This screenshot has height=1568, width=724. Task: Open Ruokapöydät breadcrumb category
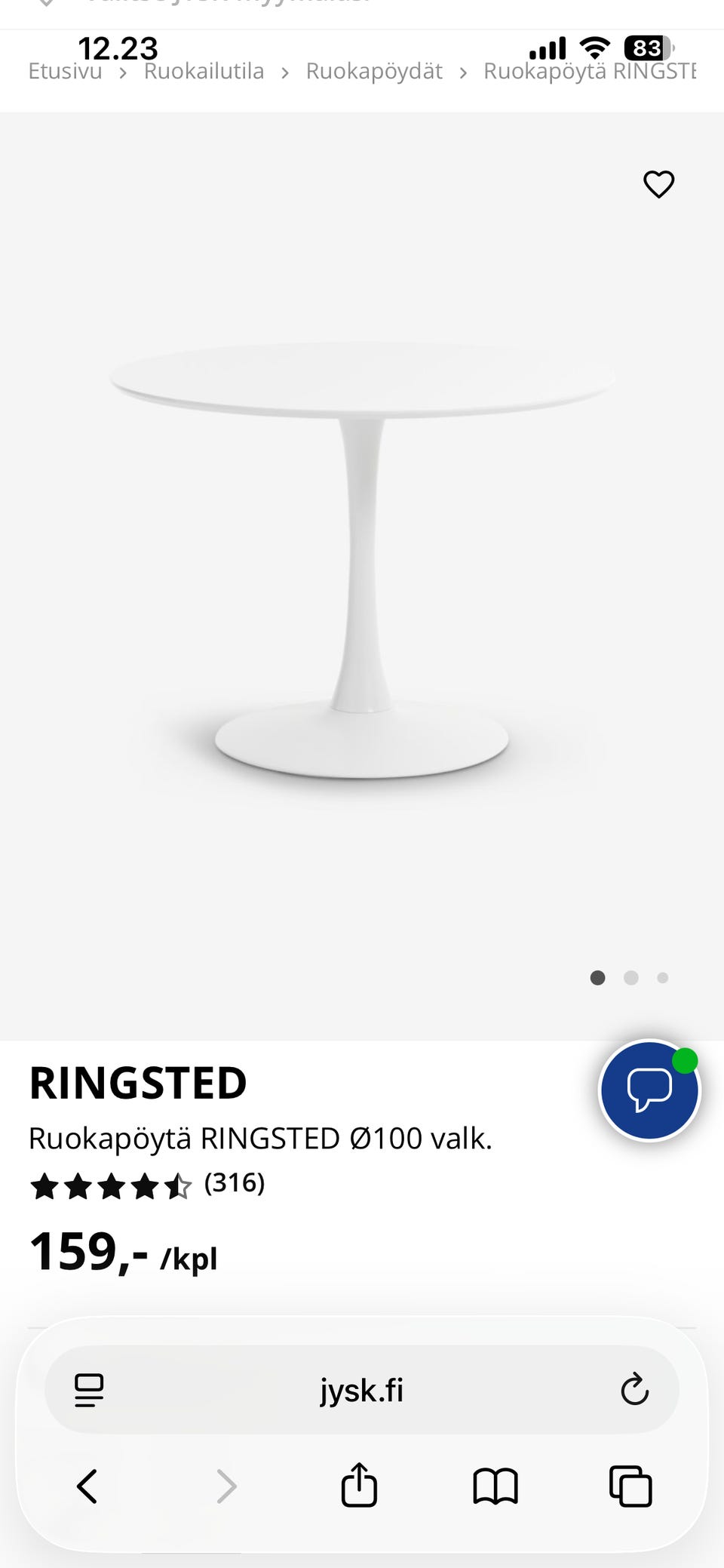click(374, 72)
